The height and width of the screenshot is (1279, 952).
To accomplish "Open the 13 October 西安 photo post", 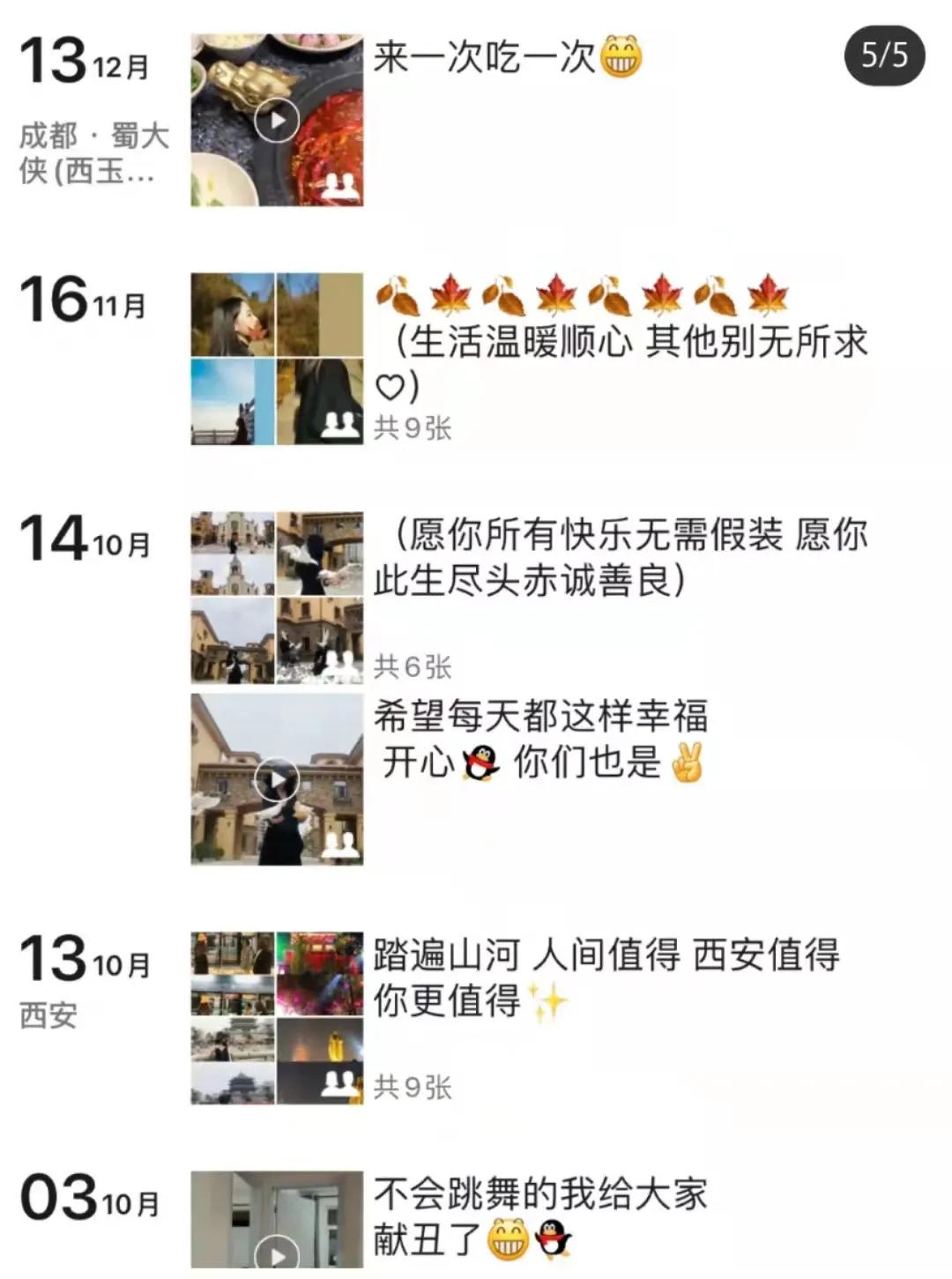I will pyautogui.click(x=277, y=1017).
